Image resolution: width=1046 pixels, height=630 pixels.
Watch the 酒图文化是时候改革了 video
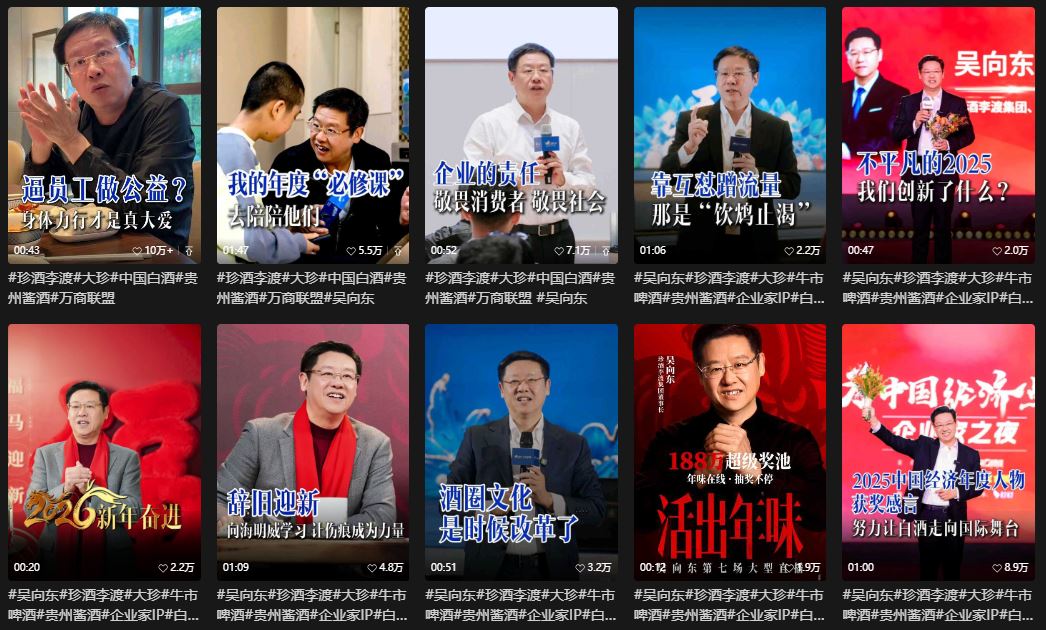pyautogui.click(x=521, y=452)
